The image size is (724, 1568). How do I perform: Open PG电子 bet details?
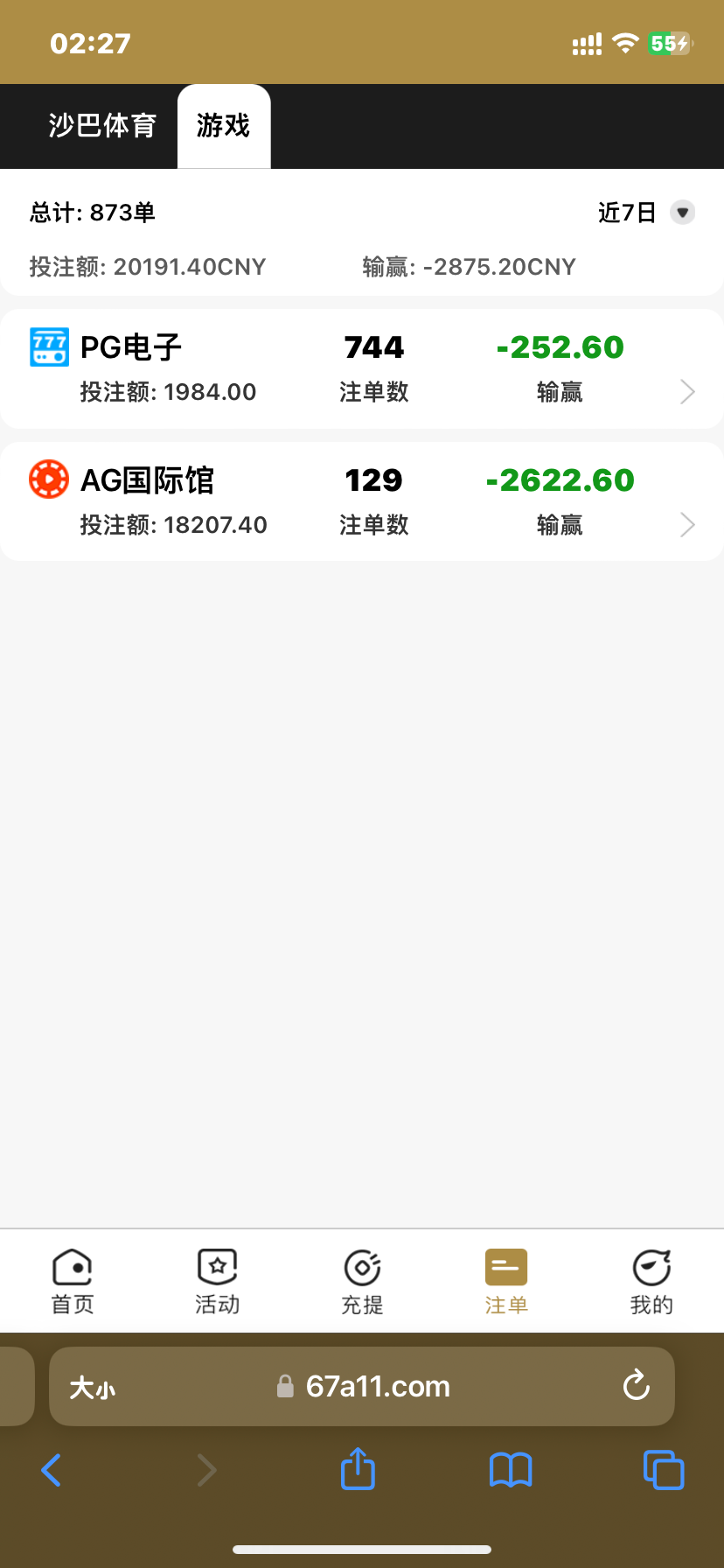362,369
